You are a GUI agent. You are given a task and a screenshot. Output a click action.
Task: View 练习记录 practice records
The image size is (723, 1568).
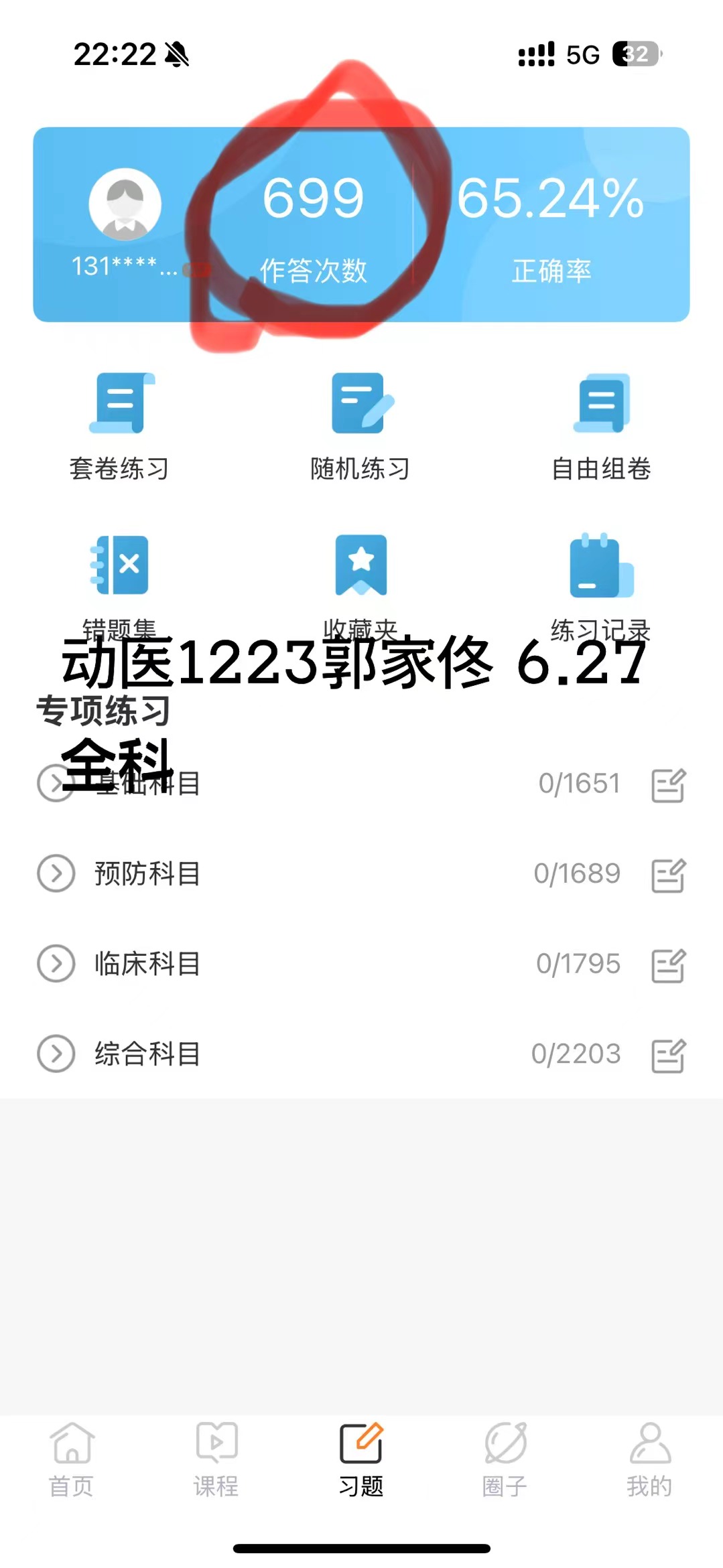coord(601,576)
